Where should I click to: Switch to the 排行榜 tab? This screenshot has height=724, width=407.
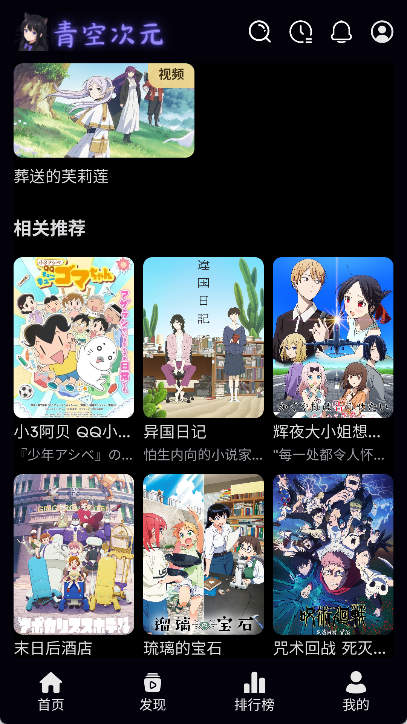(255, 691)
